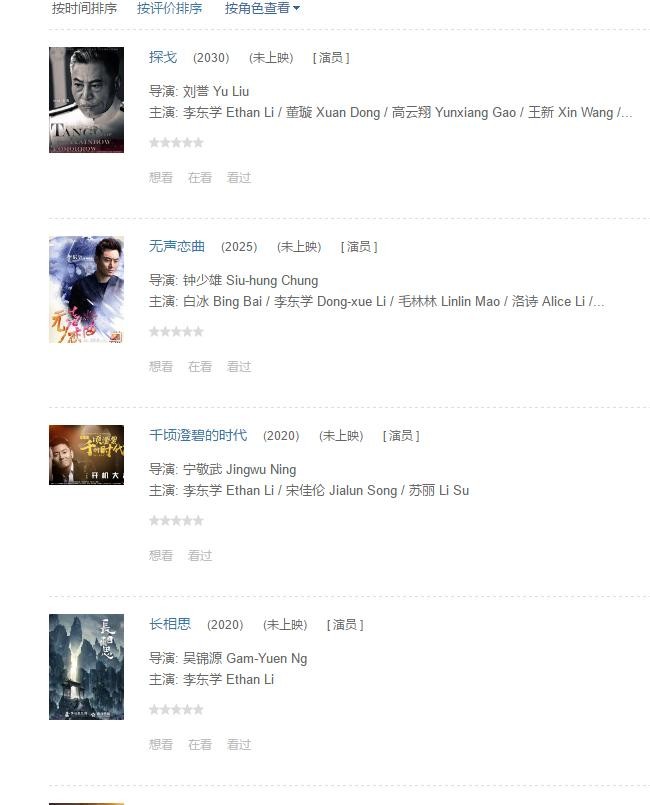Viewport: 650px width, 805px height.
Task: Open the 探戈 movie title link
Action: 163,57
